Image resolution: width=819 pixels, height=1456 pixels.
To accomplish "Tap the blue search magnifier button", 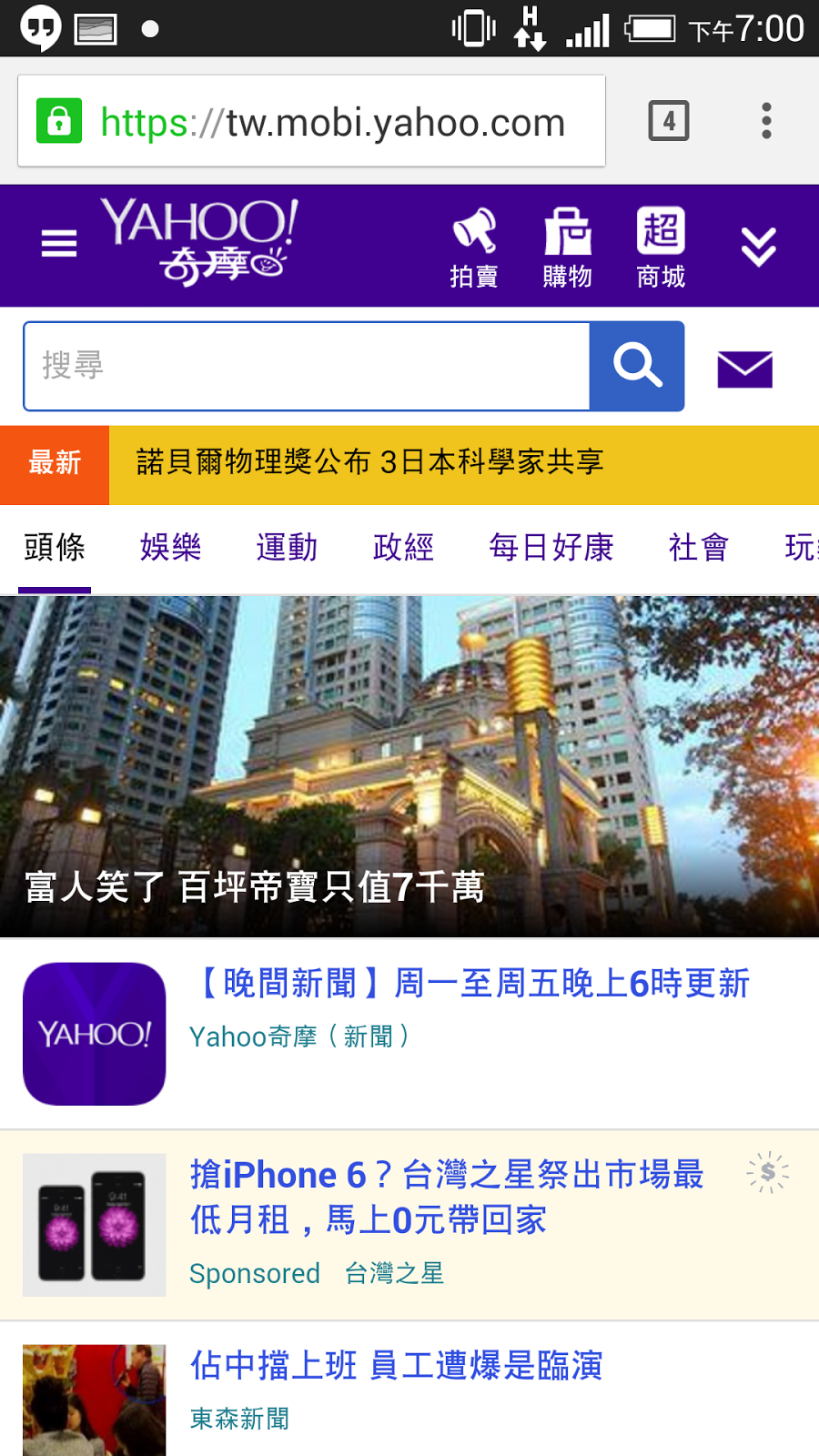I will click(x=637, y=366).
